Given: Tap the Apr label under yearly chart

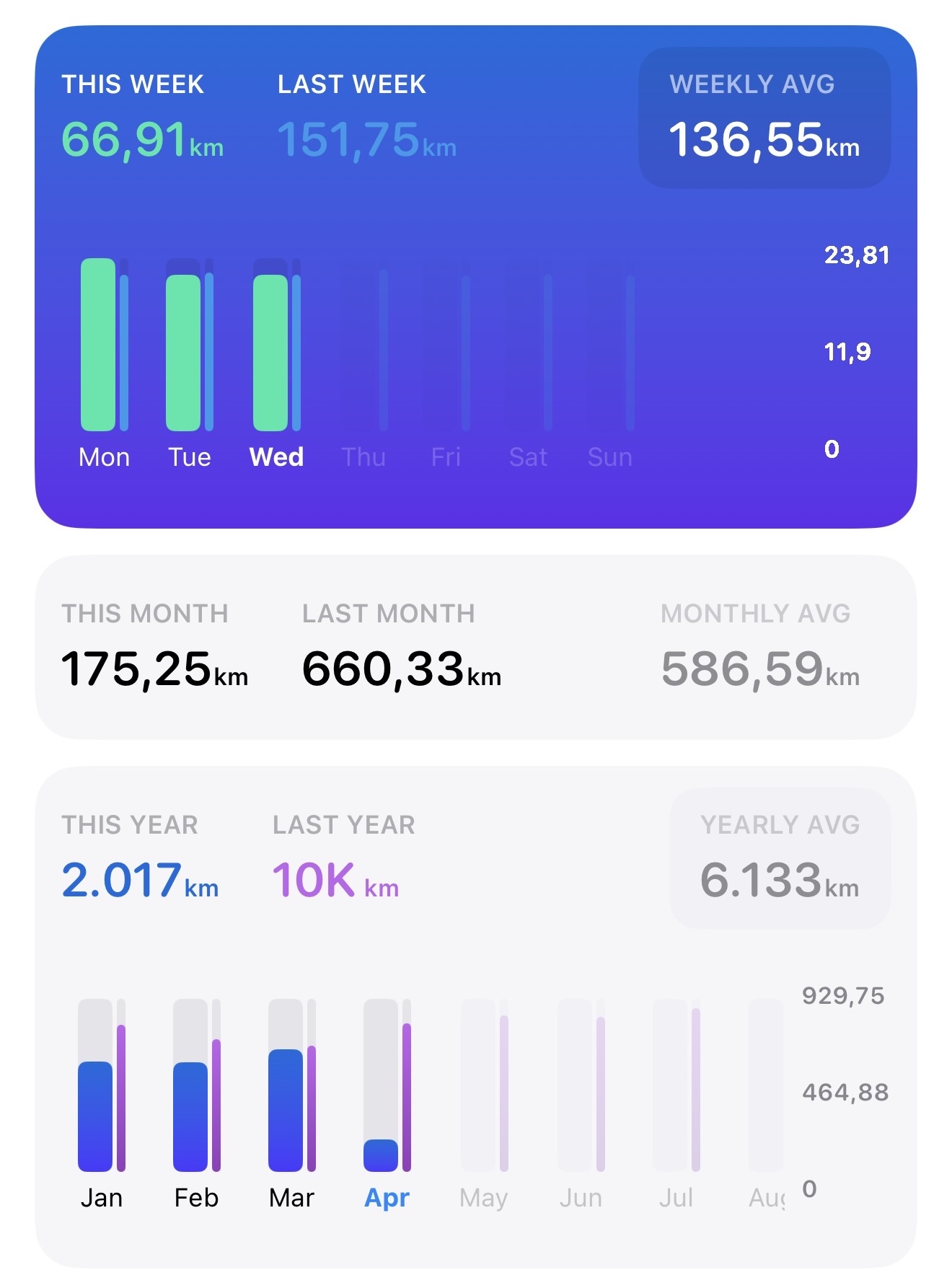Looking at the screenshot, I should pos(388,1197).
